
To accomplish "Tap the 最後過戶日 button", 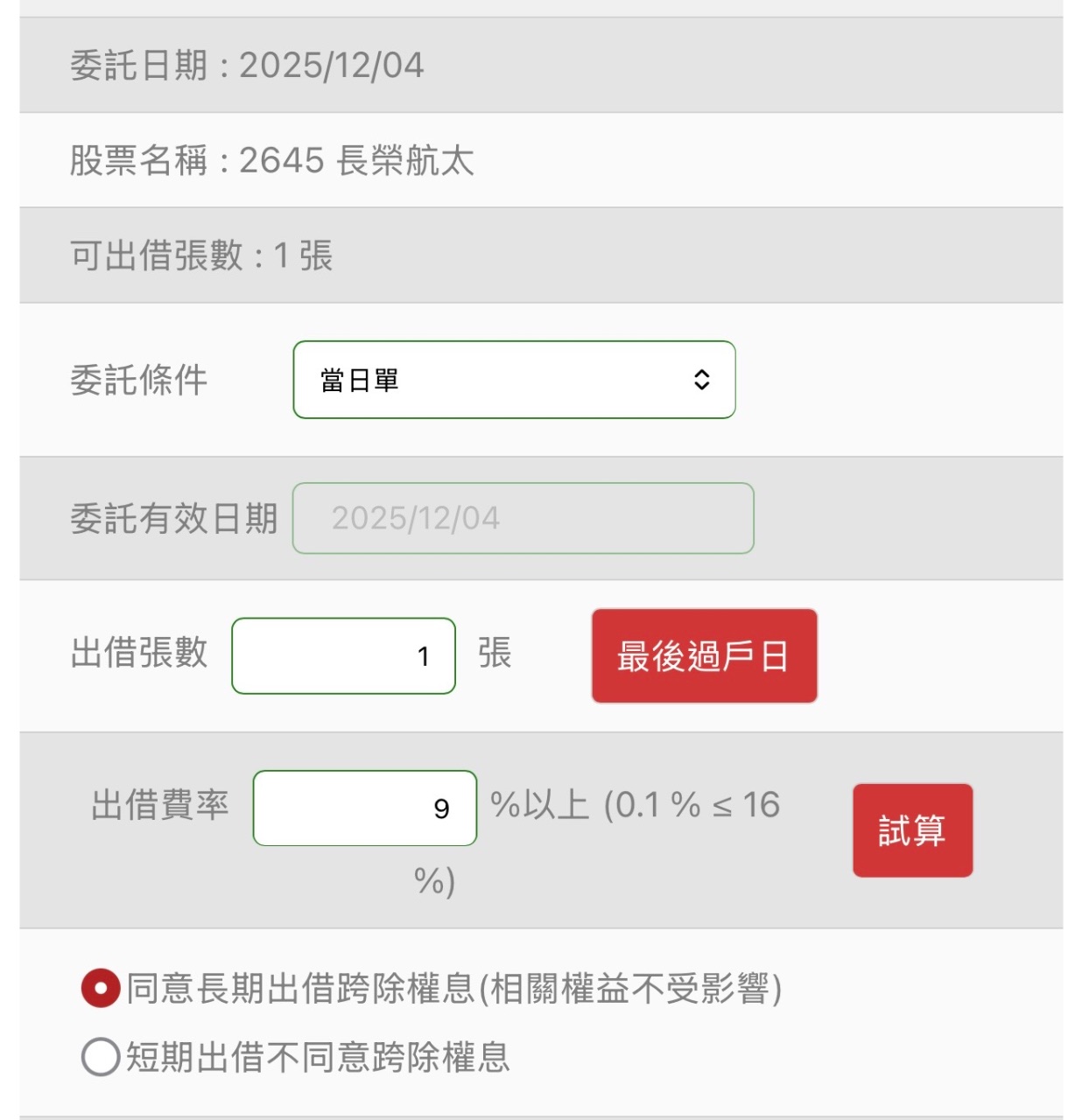I will (704, 655).
